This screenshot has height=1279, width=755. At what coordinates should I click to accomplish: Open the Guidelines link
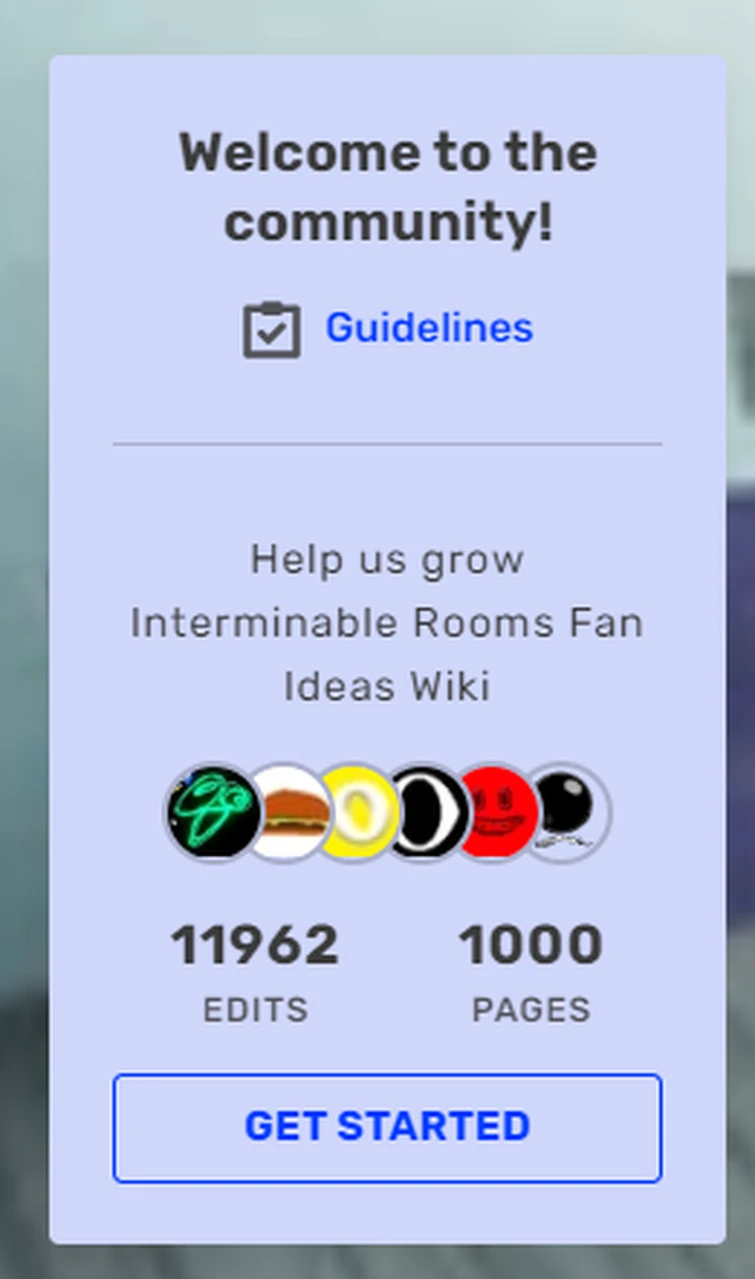click(x=429, y=328)
